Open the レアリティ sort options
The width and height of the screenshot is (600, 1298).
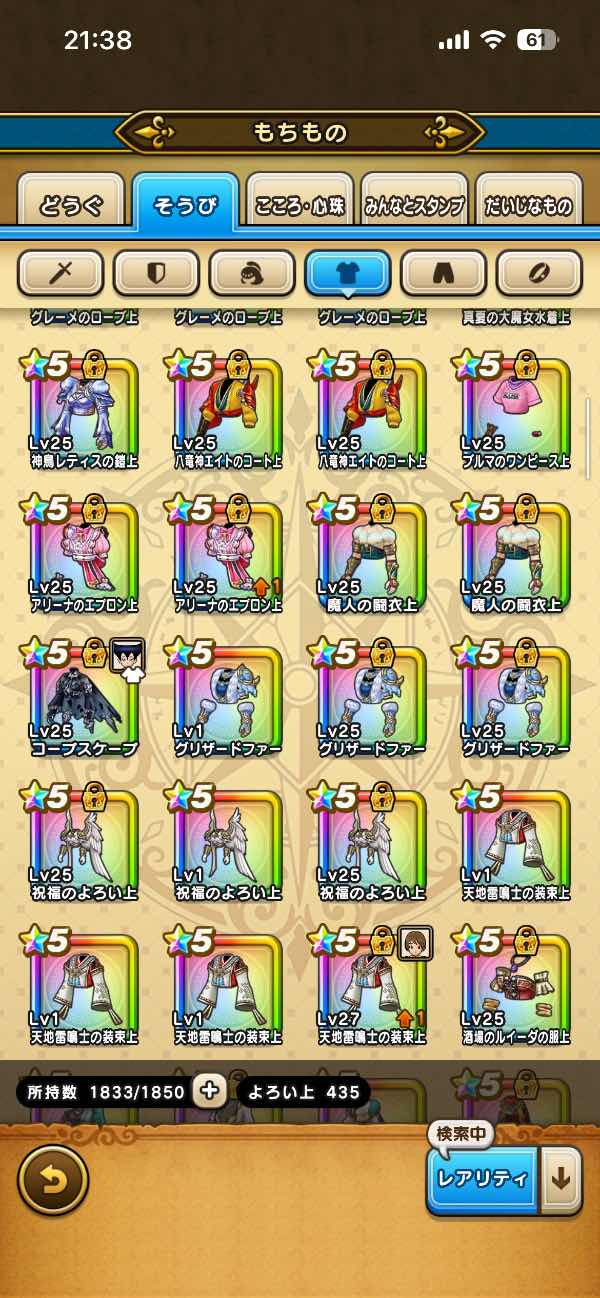coord(482,1178)
